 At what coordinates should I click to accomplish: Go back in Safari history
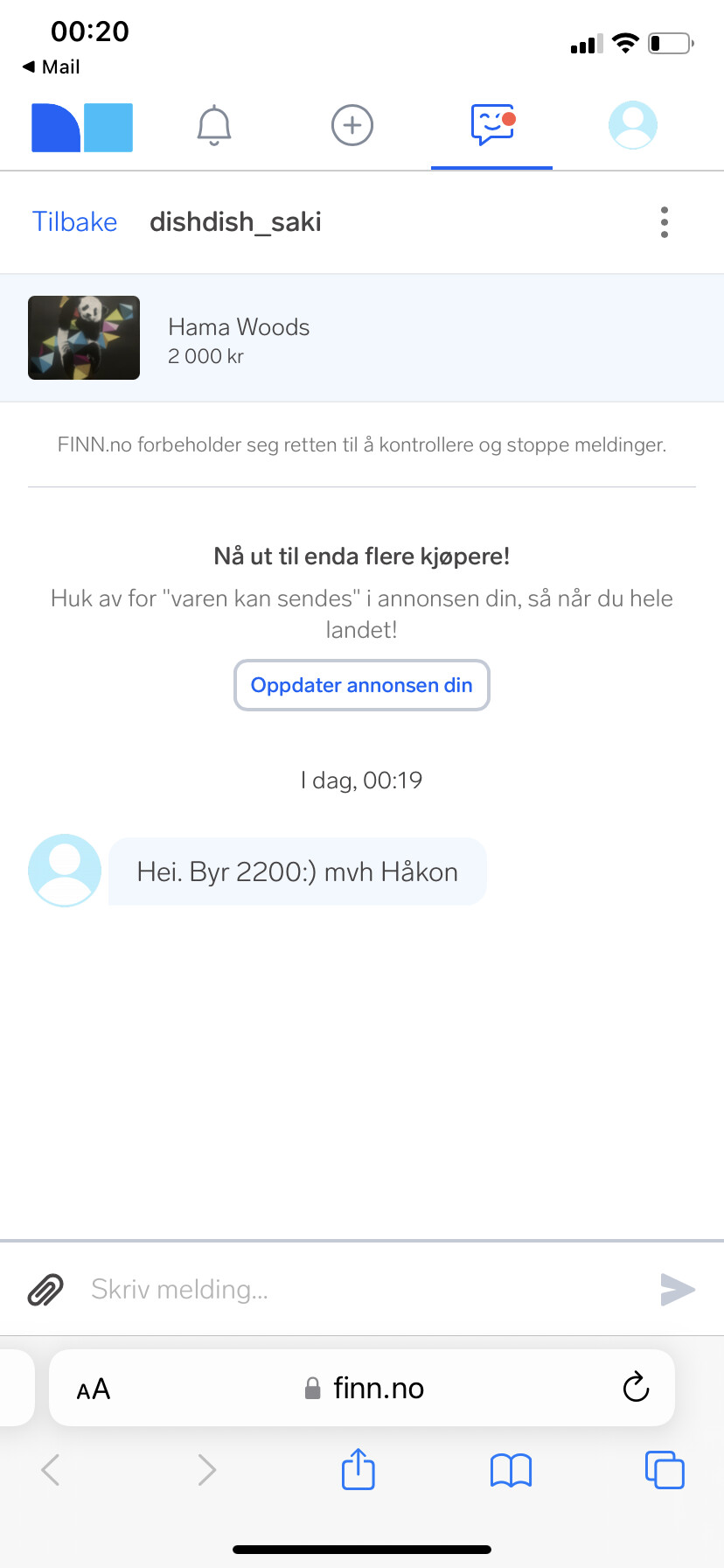pos(51,1469)
